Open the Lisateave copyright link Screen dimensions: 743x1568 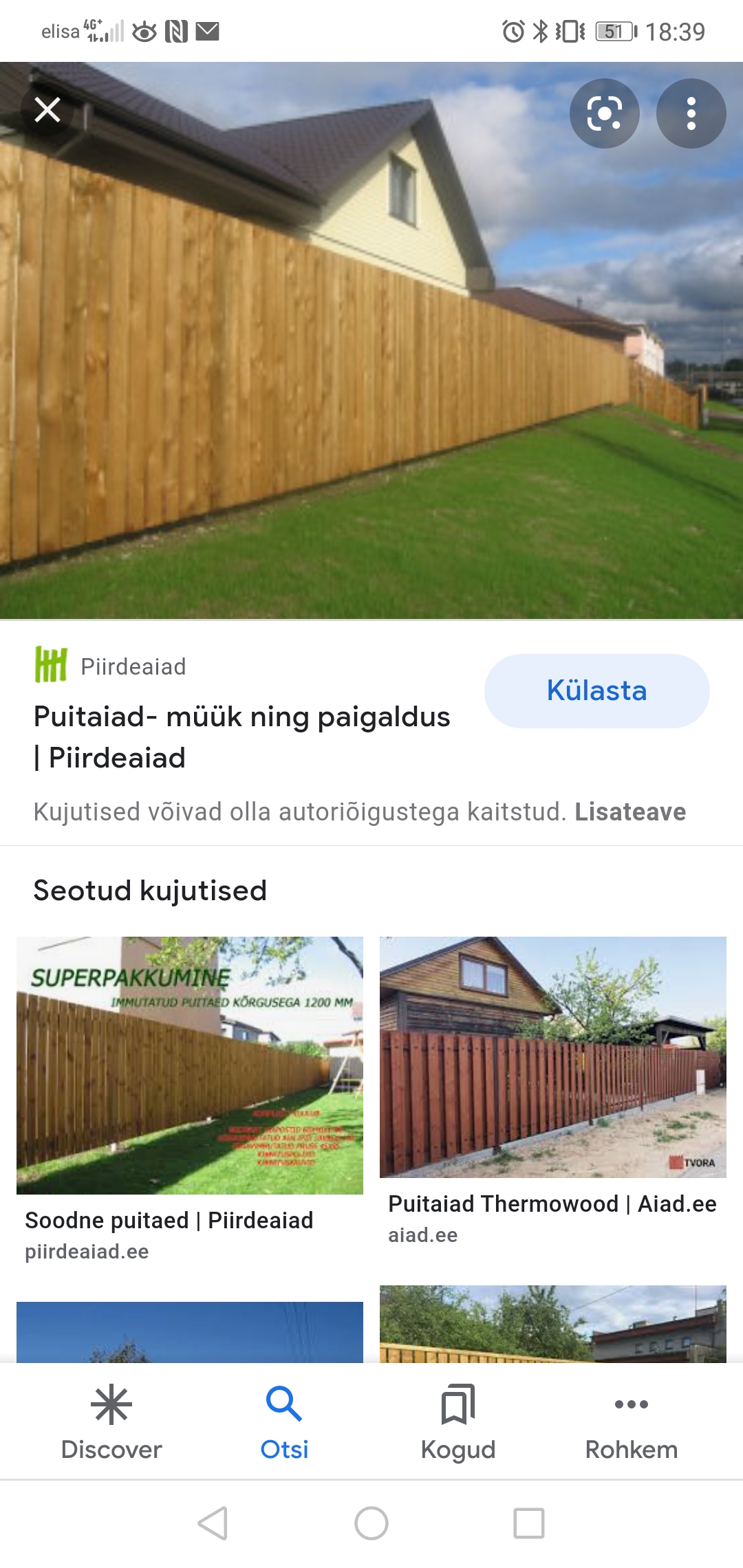pos(630,812)
